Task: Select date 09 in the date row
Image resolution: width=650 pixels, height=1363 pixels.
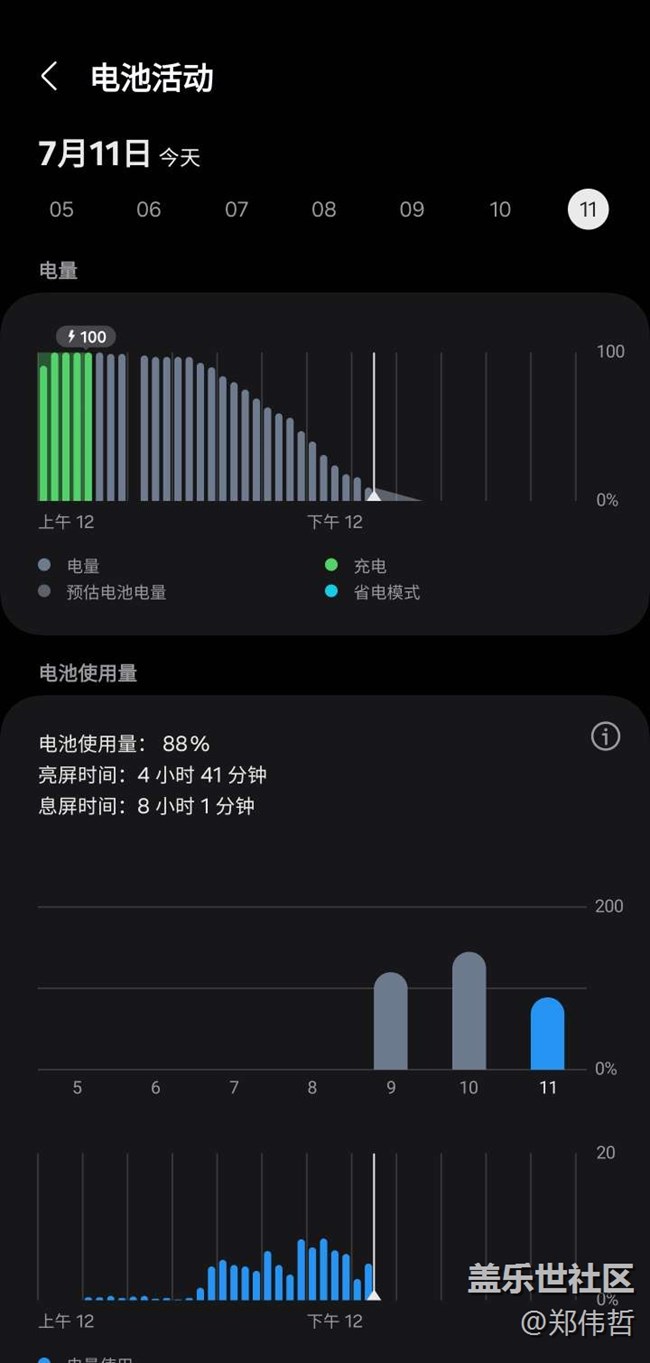Action: point(412,209)
